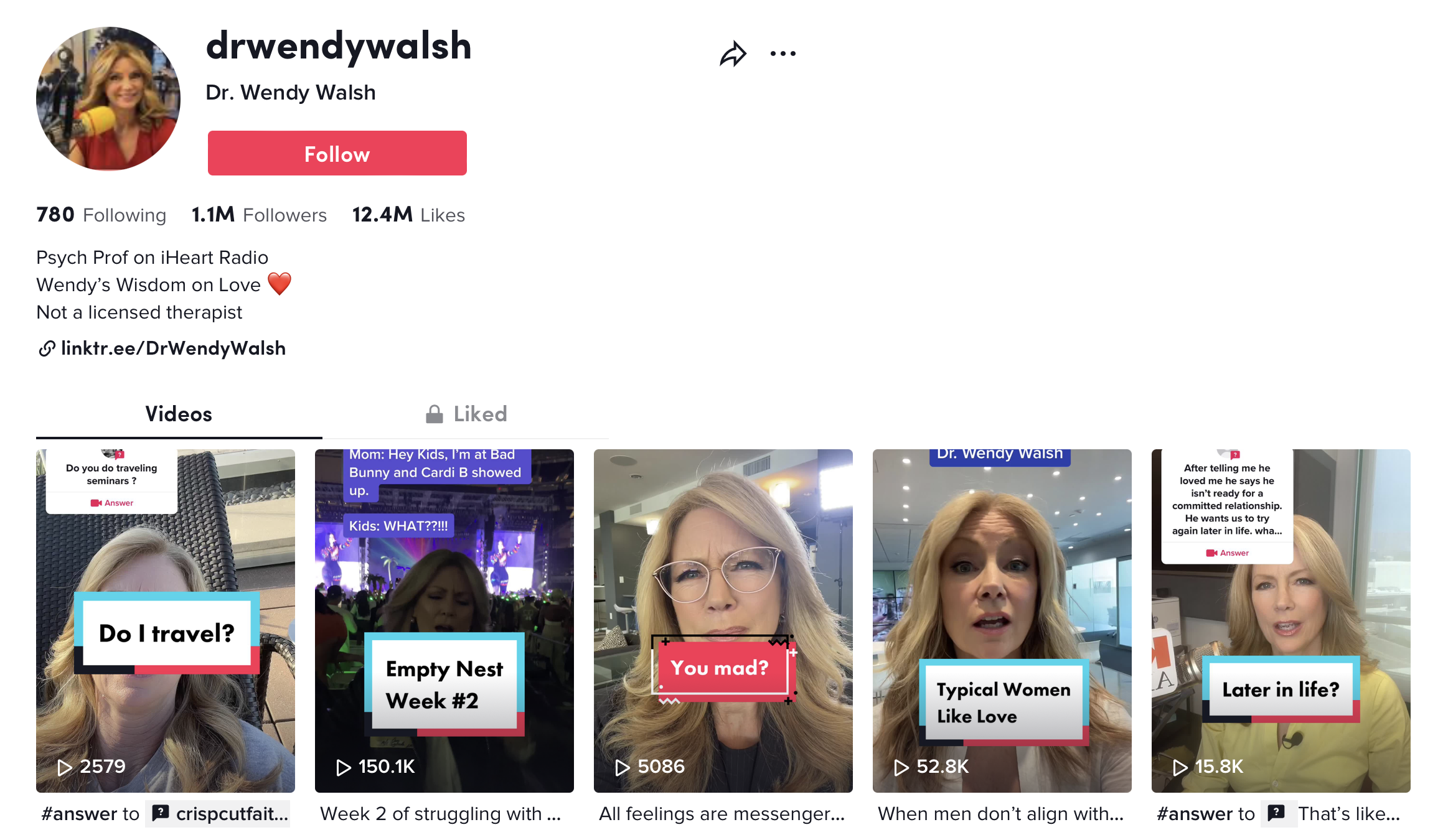View the profile picture
1448x840 pixels.
click(x=108, y=98)
